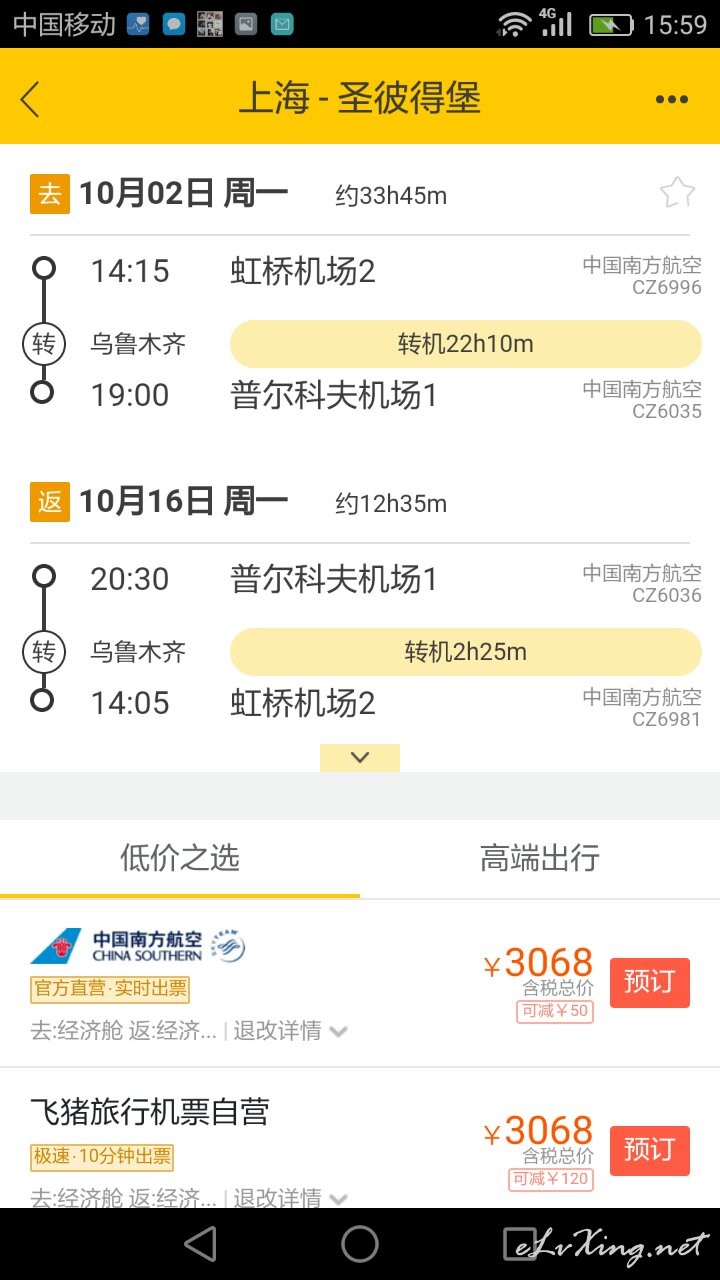Expand 退改详情 for China Southern offer
This screenshot has height=1280, width=720.
[x=290, y=1031]
